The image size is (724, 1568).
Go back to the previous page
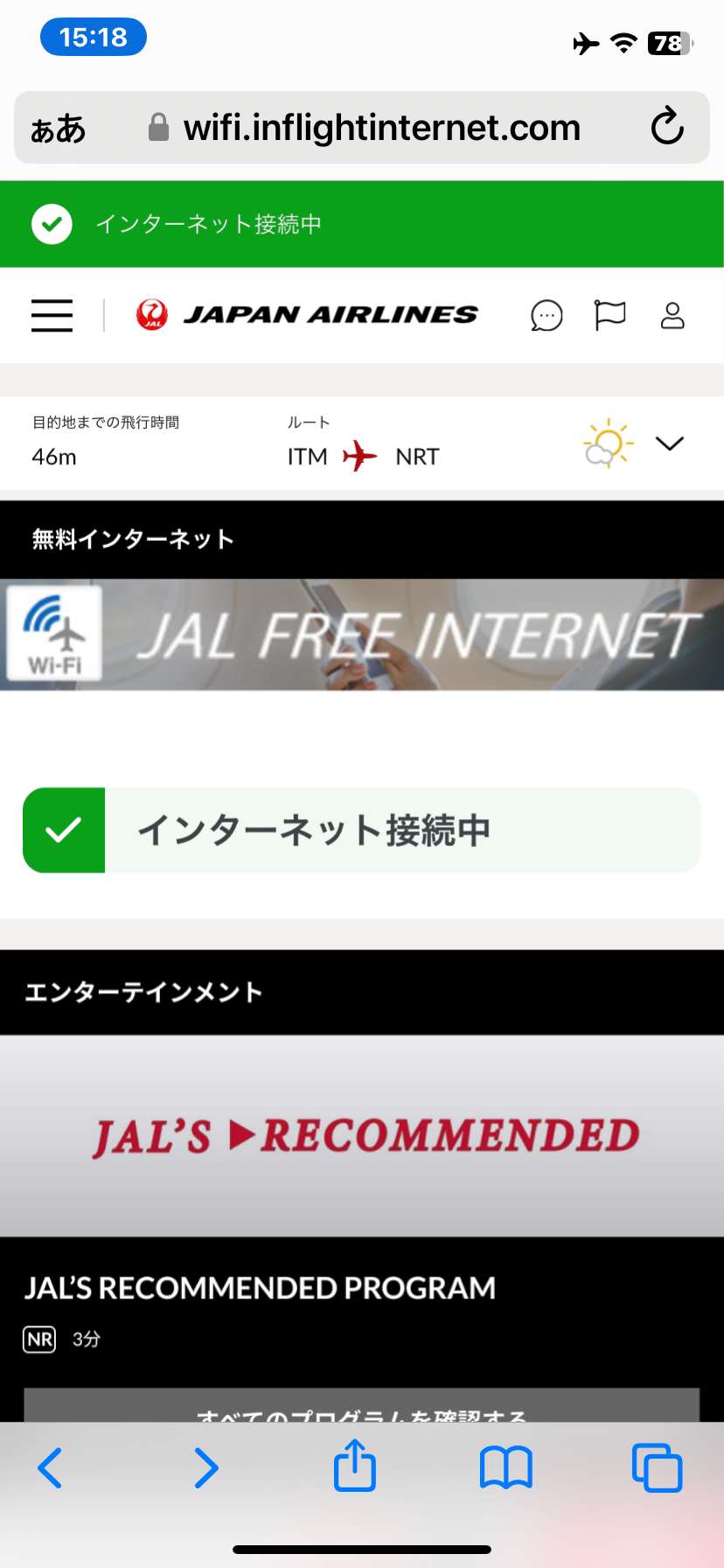click(50, 1467)
